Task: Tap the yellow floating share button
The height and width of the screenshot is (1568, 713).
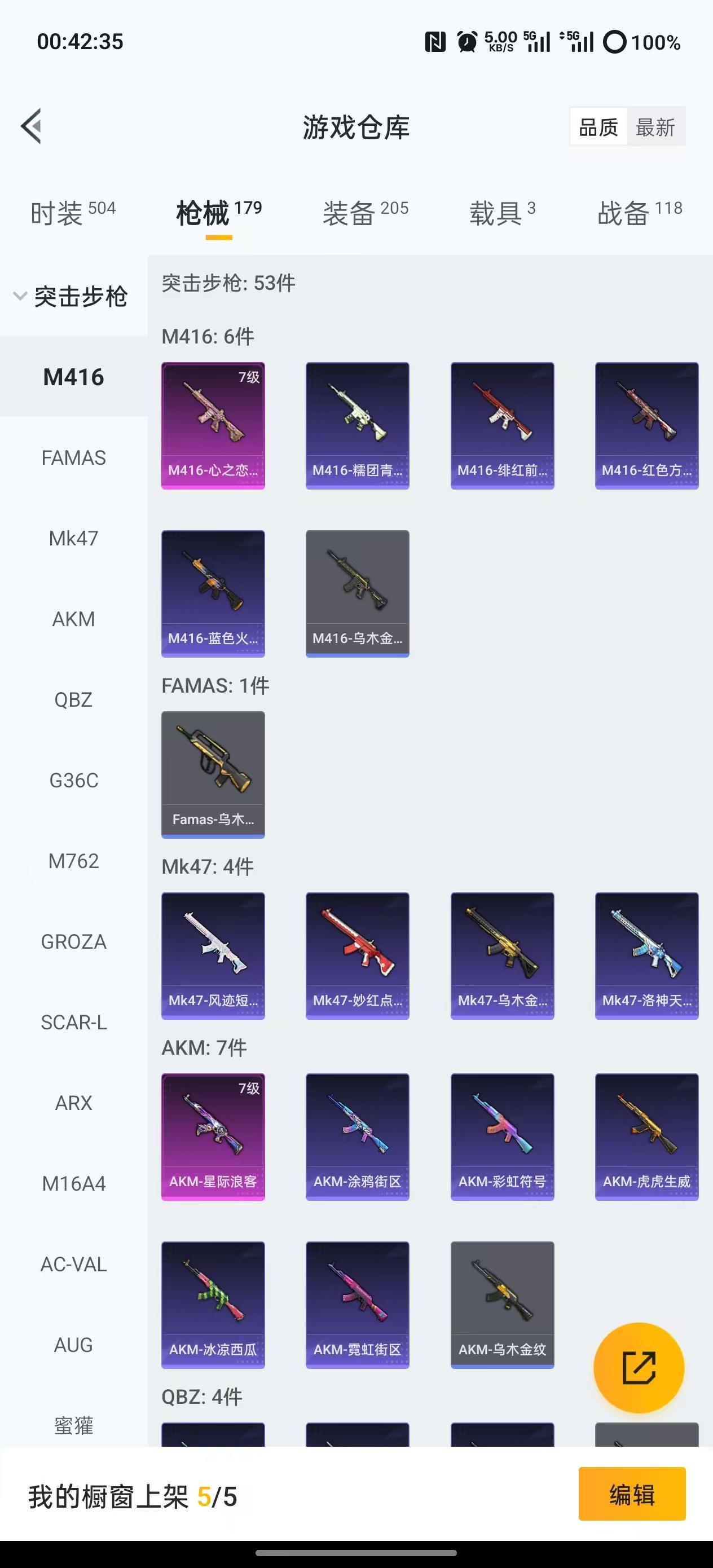Action: click(x=639, y=1368)
